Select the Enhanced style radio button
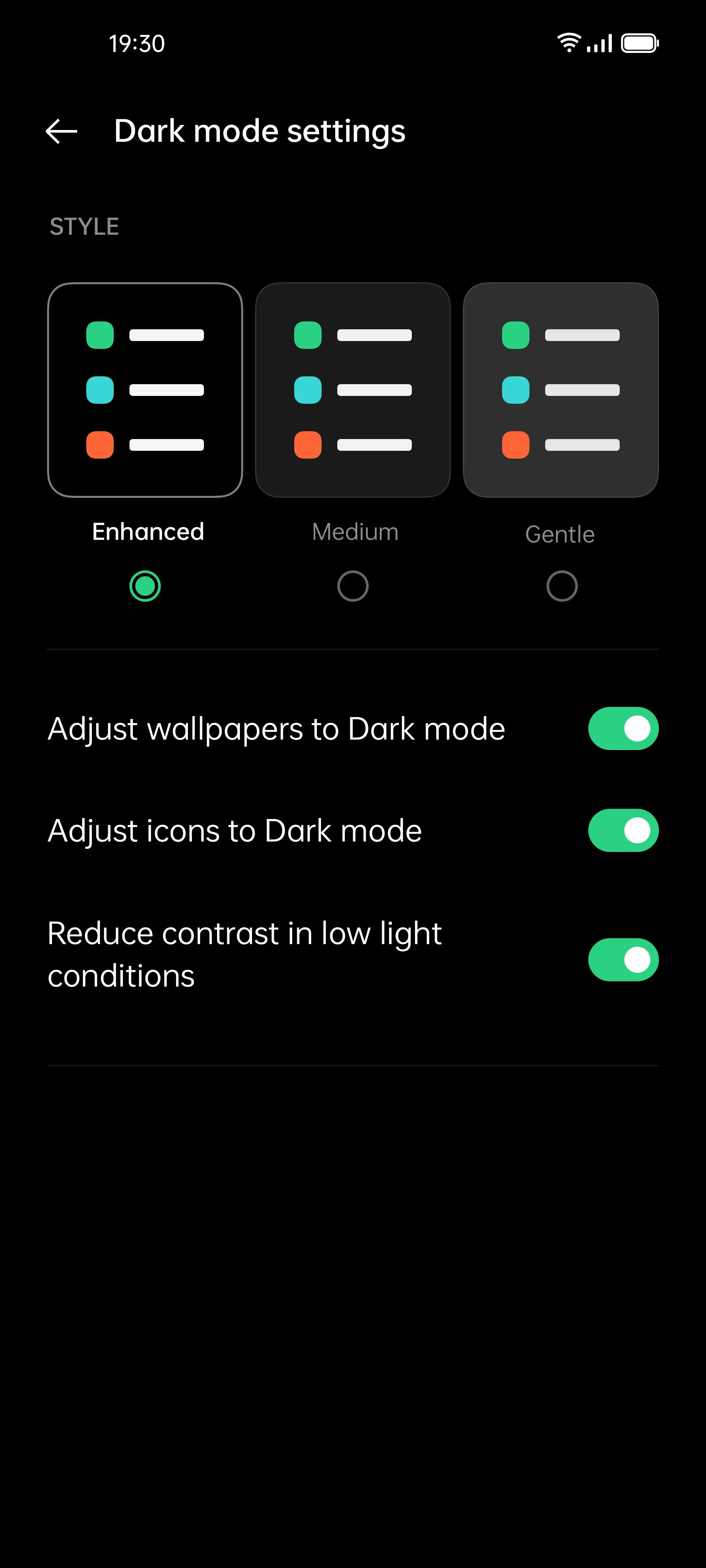 [145, 586]
